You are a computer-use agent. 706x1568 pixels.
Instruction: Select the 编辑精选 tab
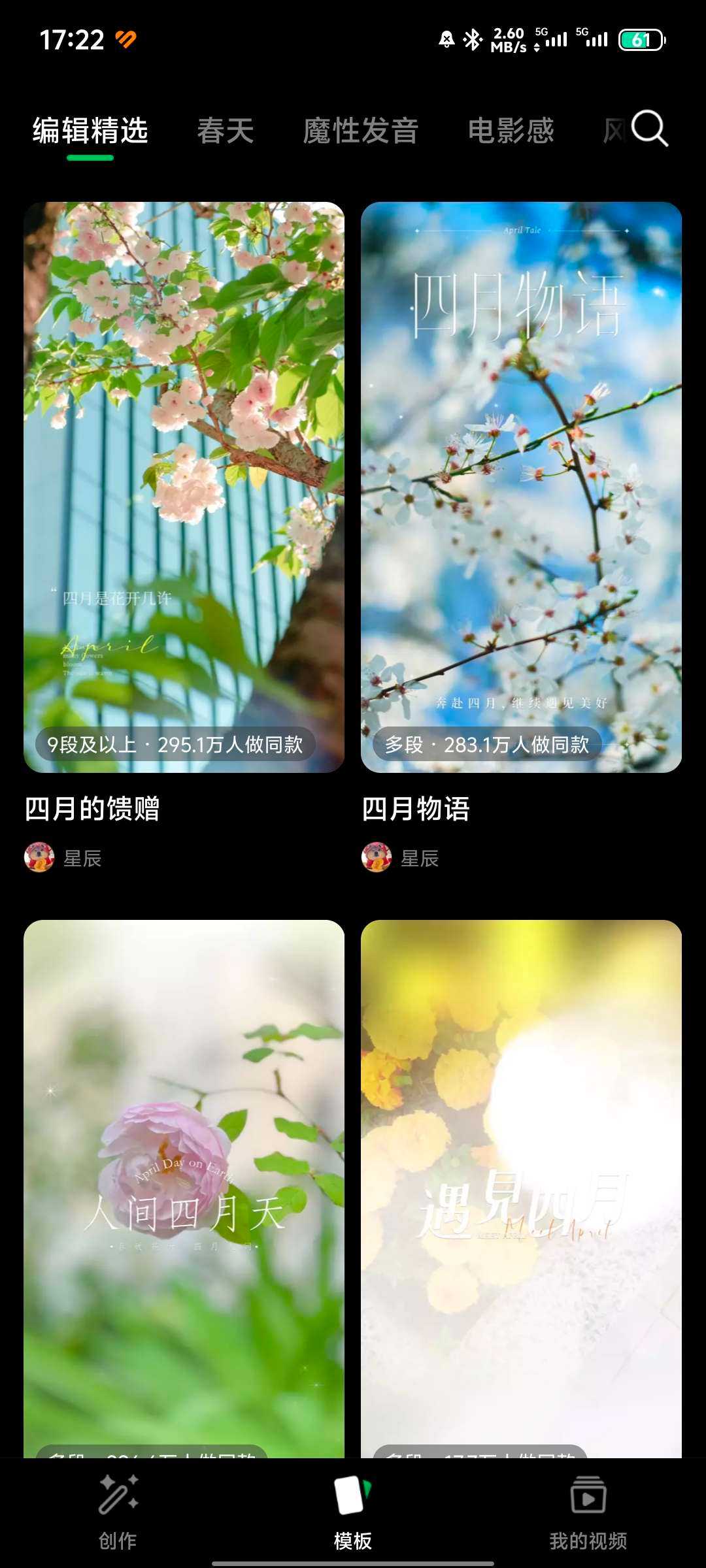90,130
